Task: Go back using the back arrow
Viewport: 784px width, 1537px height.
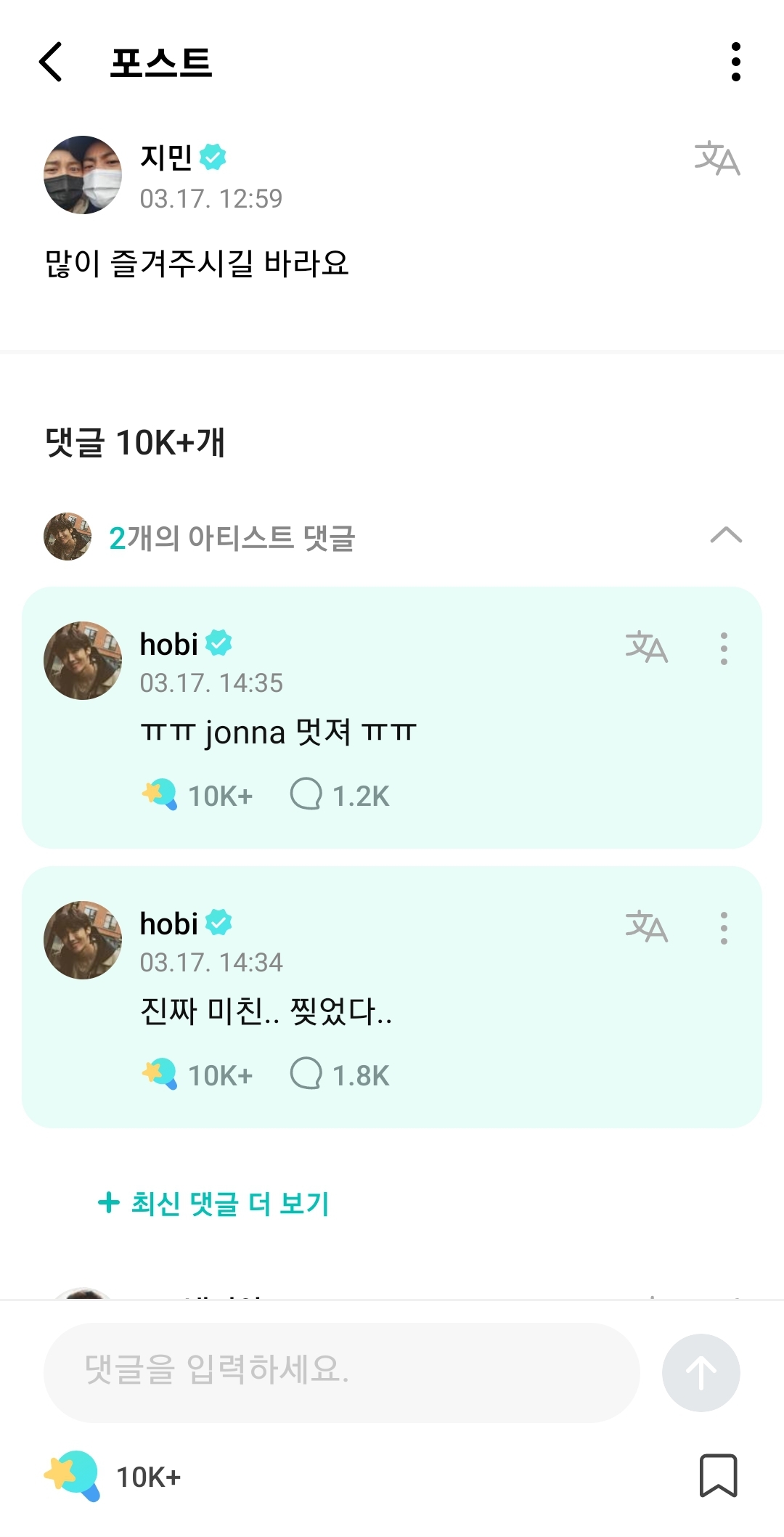Action: [49, 62]
